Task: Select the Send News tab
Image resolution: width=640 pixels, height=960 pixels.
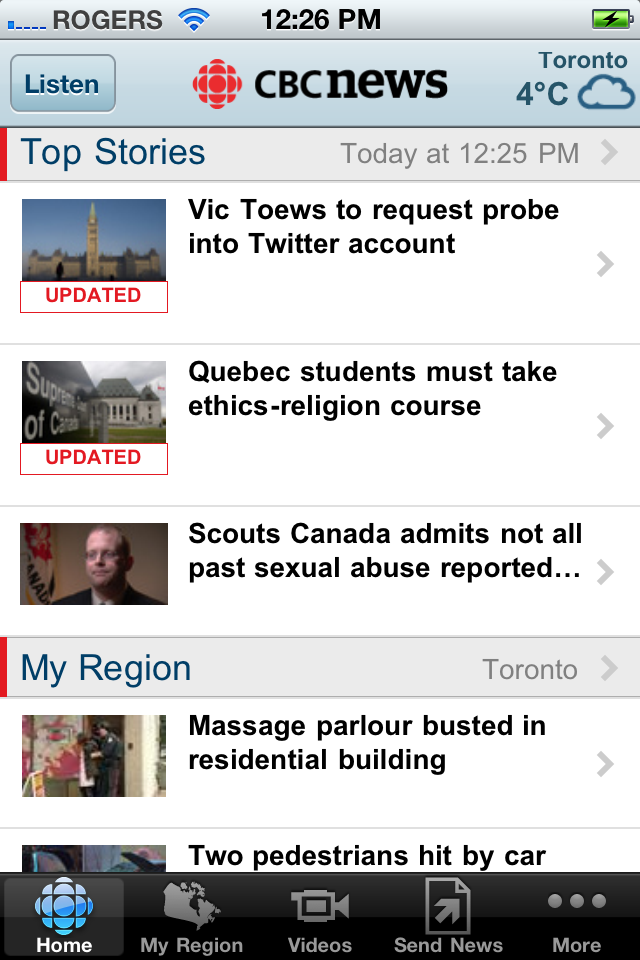Action: pyautogui.click(x=448, y=918)
